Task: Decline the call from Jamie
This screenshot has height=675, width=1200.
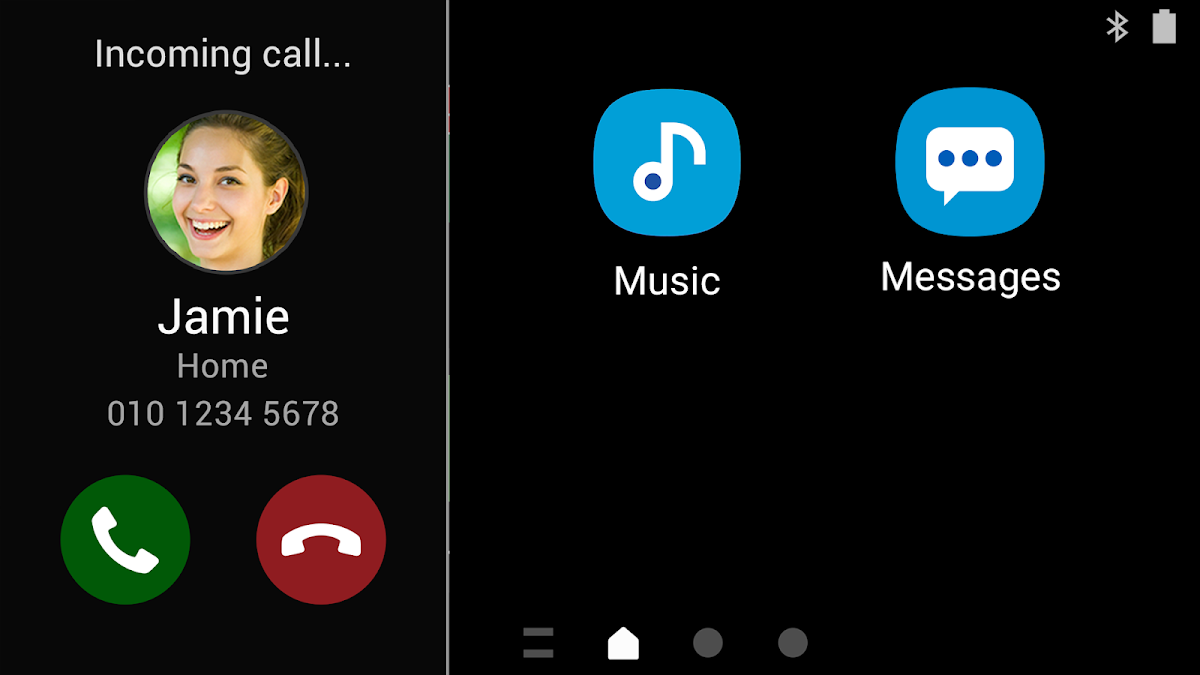Action: click(x=321, y=539)
